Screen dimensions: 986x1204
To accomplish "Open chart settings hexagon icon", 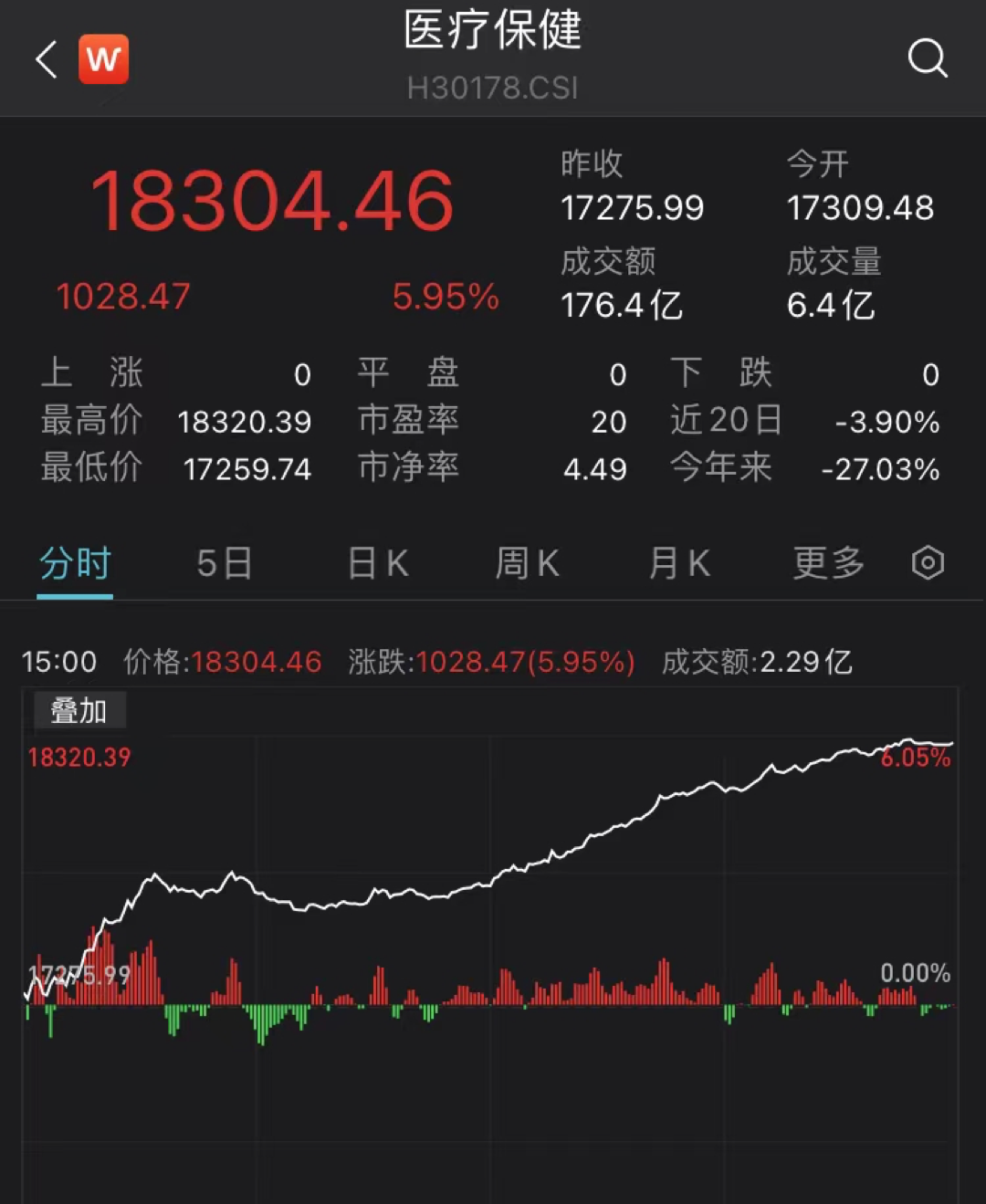I will 928,563.
